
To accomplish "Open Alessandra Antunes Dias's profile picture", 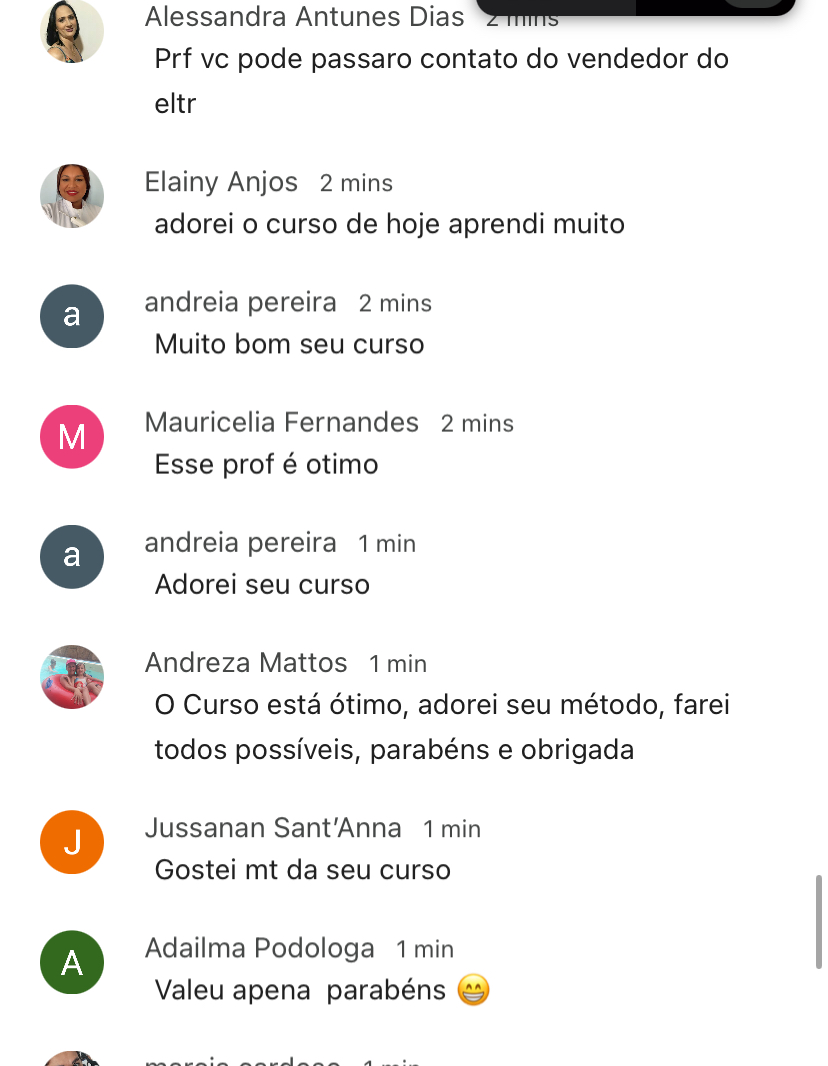I will pyautogui.click(x=72, y=32).
